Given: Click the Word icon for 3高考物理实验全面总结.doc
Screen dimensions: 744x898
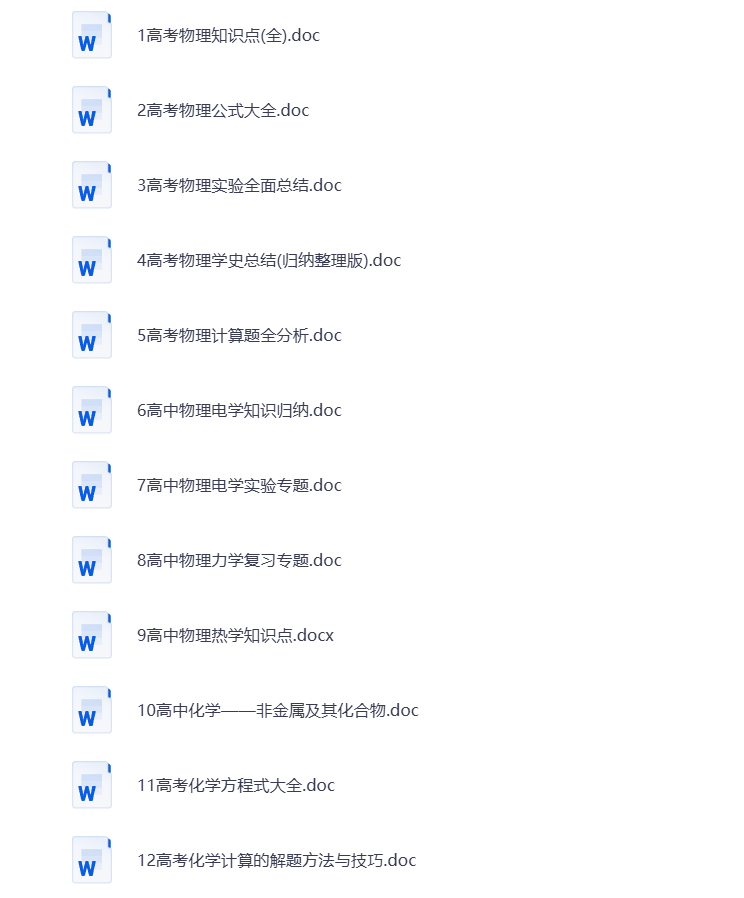Looking at the screenshot, I should [91, 185].
